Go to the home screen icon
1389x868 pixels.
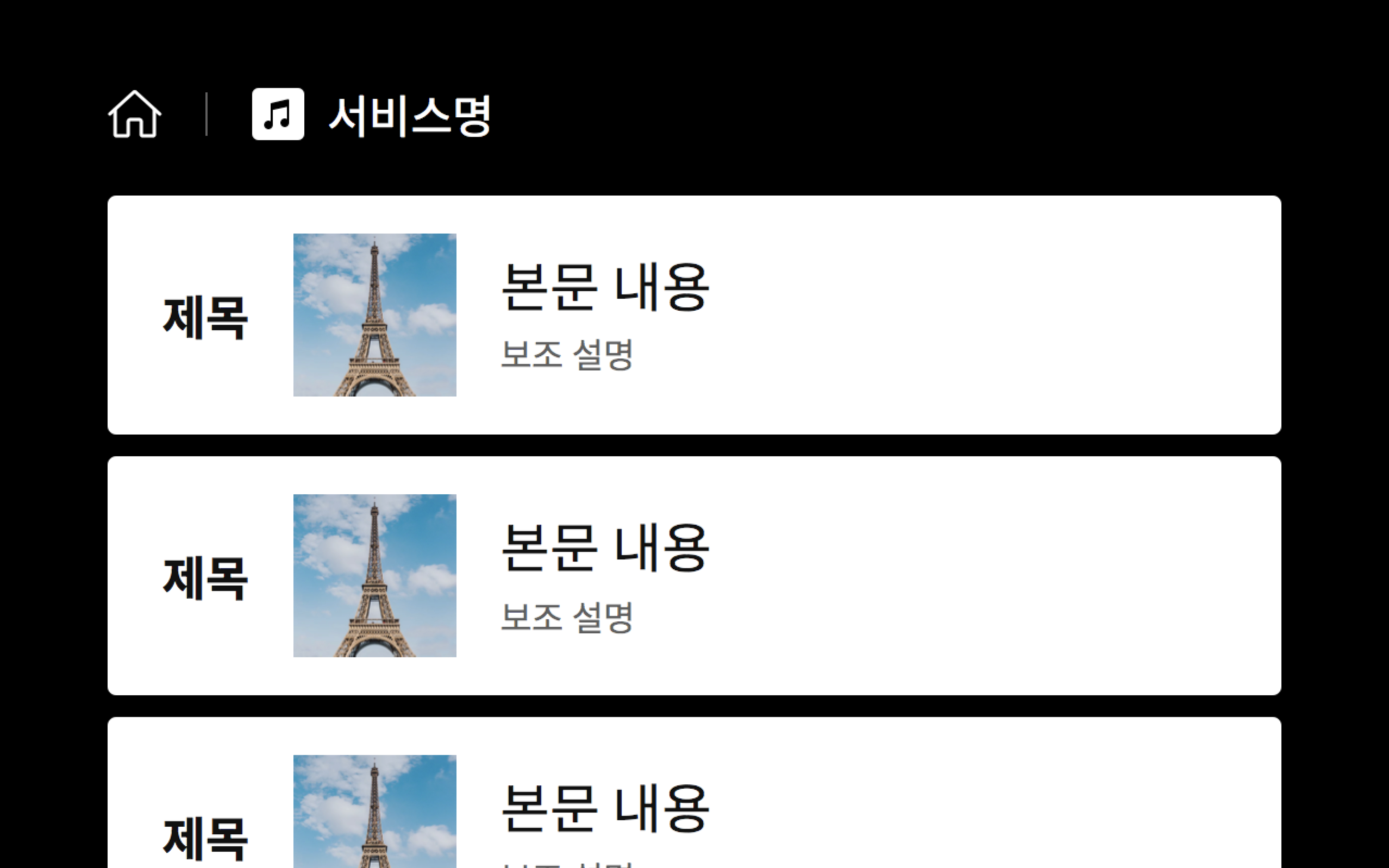[x=134, y=115]
